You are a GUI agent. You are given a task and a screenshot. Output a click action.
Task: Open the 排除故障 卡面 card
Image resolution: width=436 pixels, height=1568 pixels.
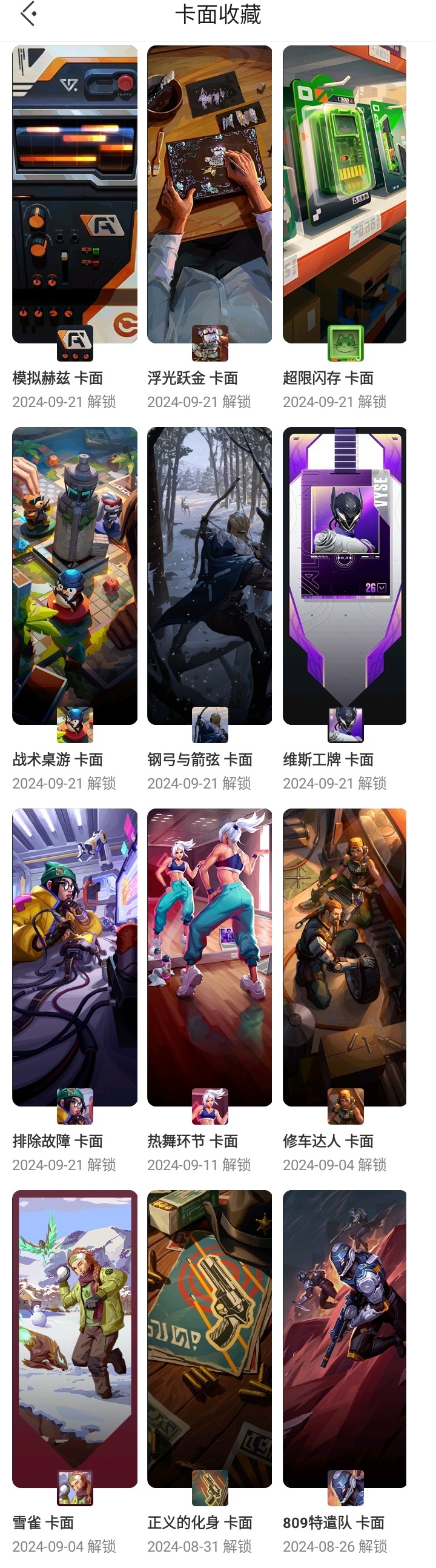(74, 957)
